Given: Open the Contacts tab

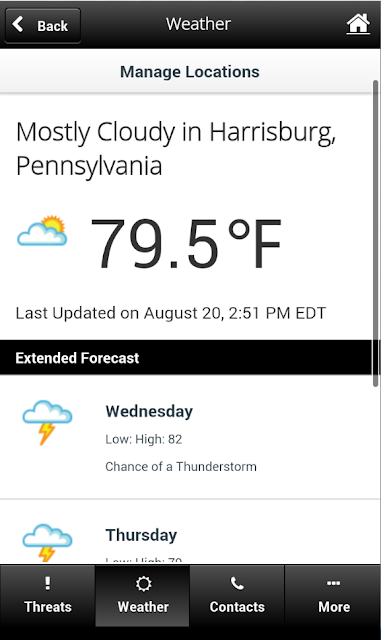Looking at the screenshot, I should click(x=237, y=596).
